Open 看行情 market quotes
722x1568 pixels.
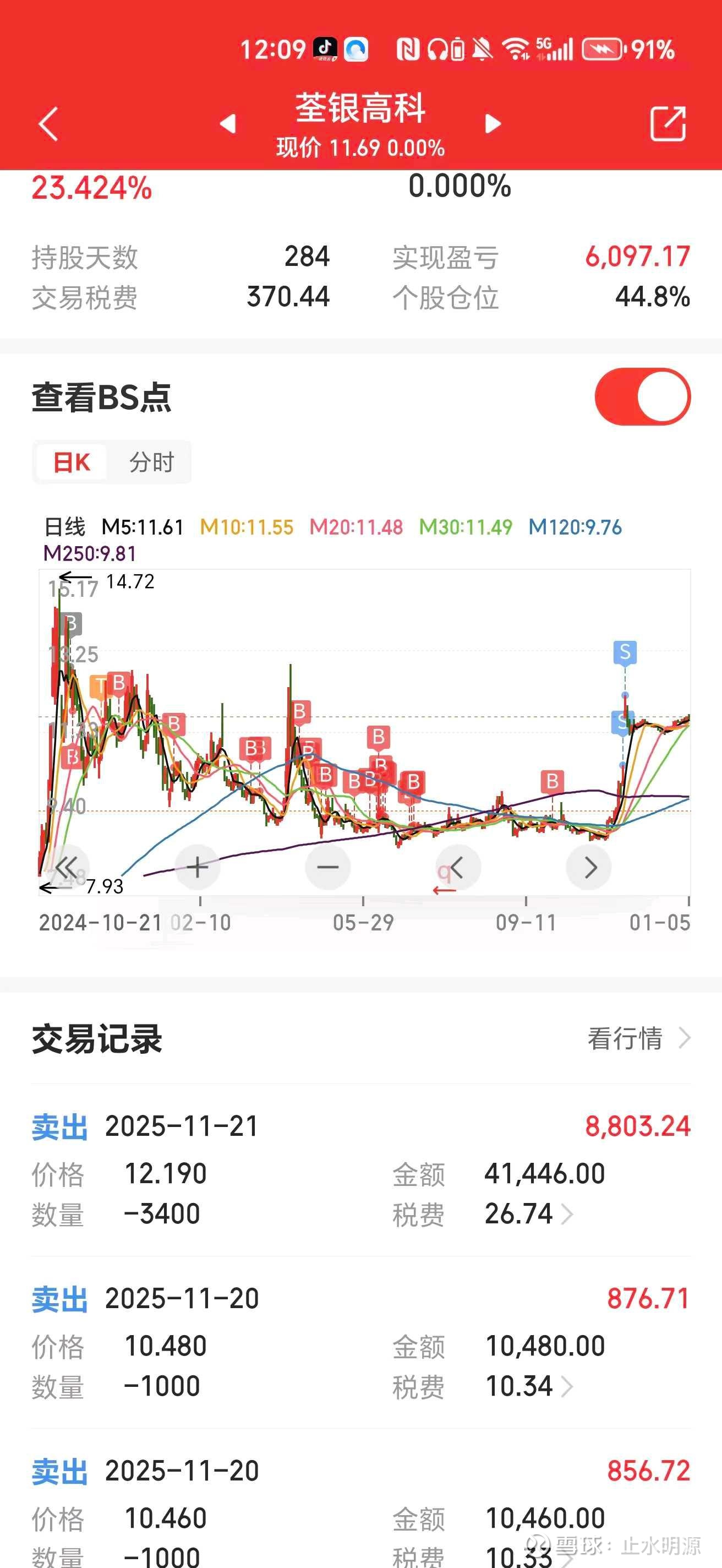638,1038
